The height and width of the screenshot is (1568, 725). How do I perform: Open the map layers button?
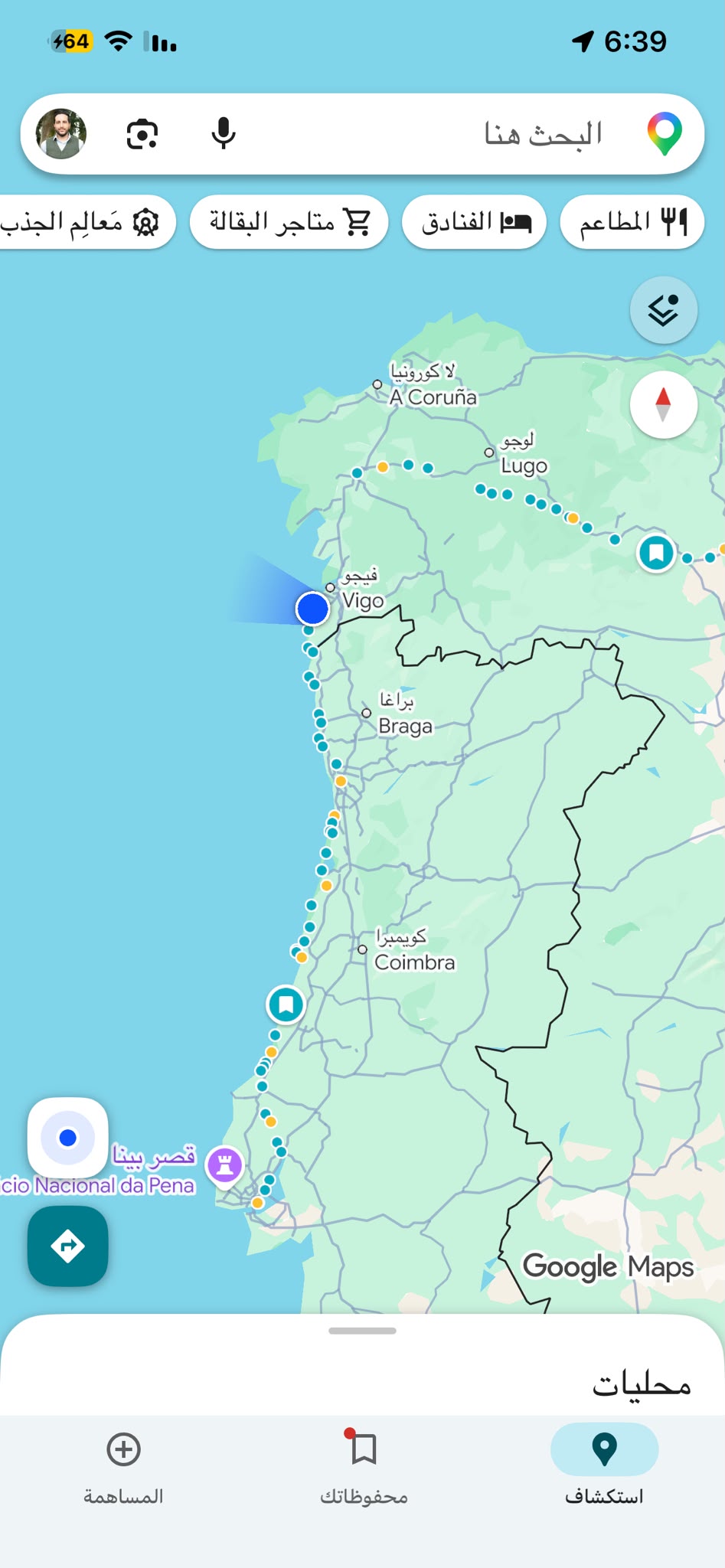(x=664, y=310)
